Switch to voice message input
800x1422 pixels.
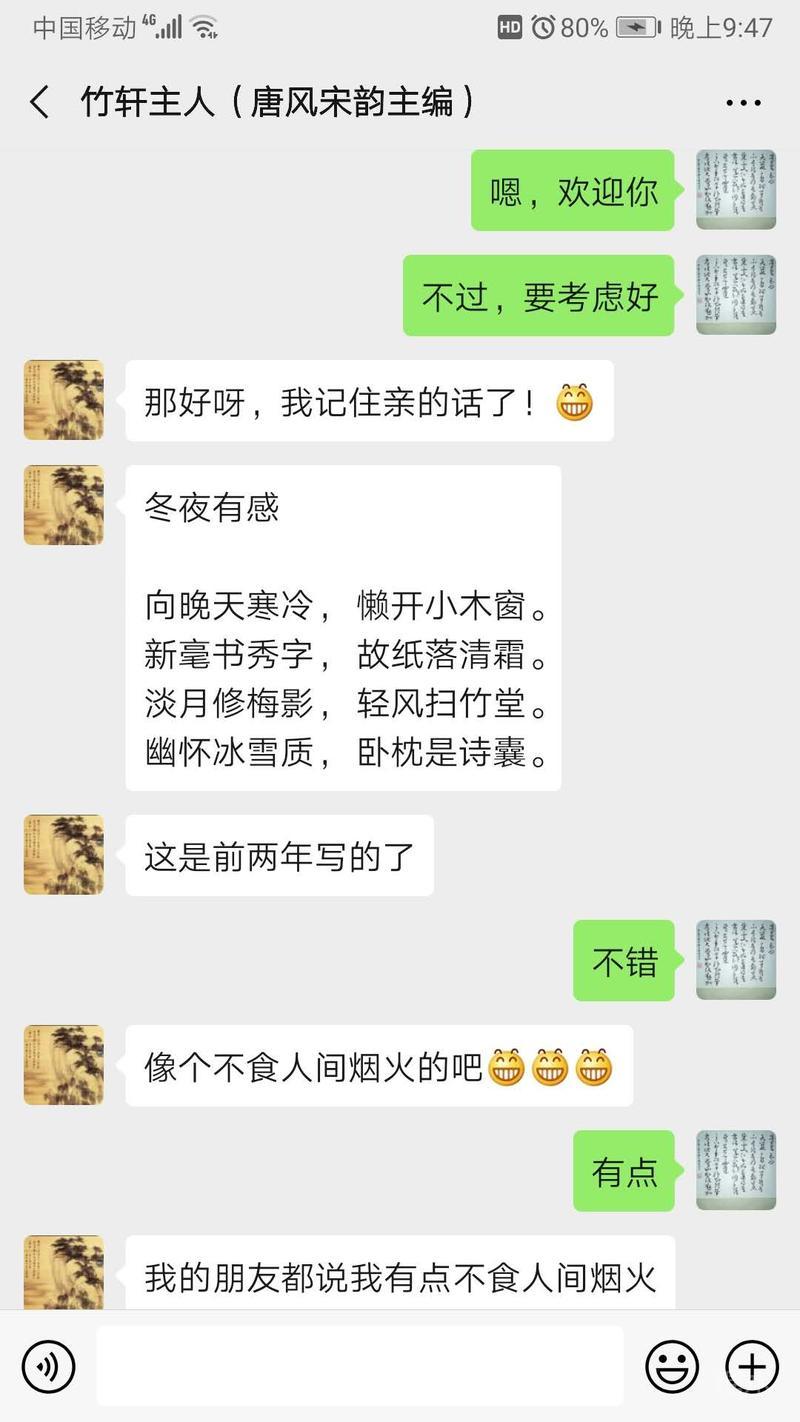(48, 1366)
